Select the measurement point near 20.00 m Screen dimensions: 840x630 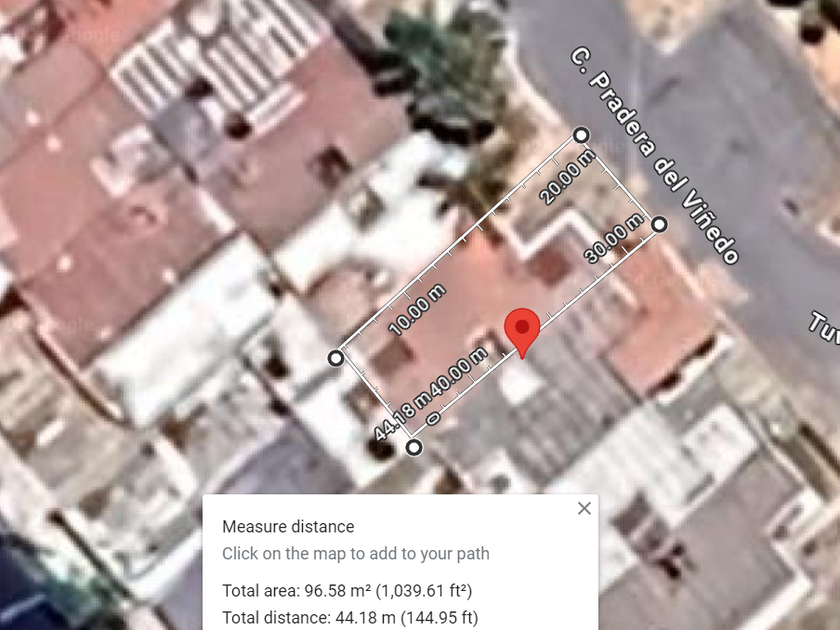[x=581, y=135]
